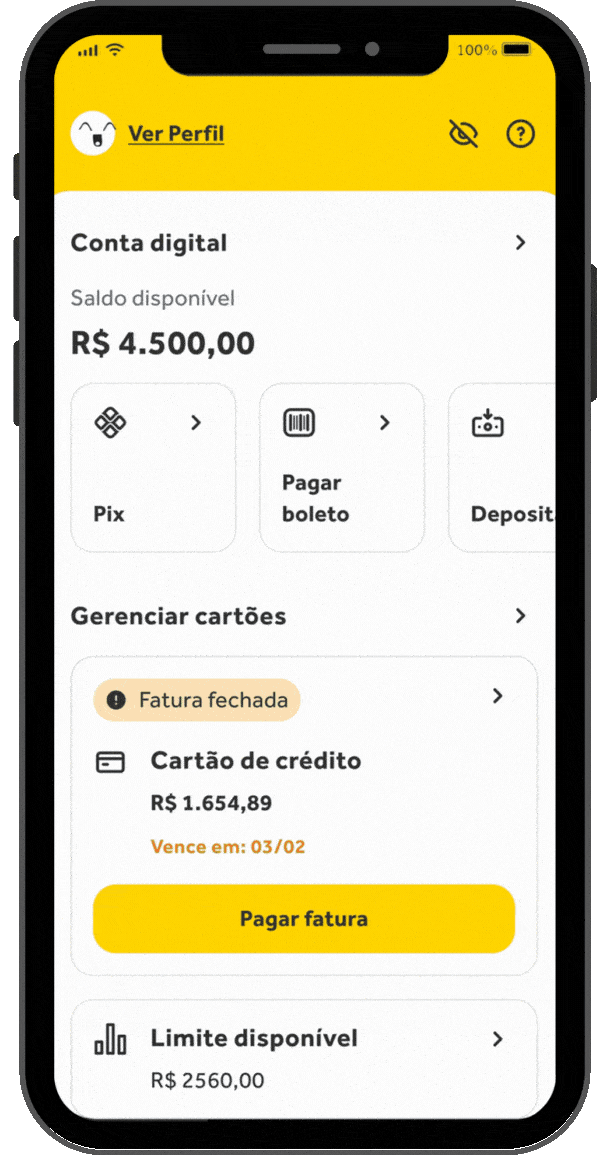
Task: Open the help question mark icon
Action: click(521, 134)
